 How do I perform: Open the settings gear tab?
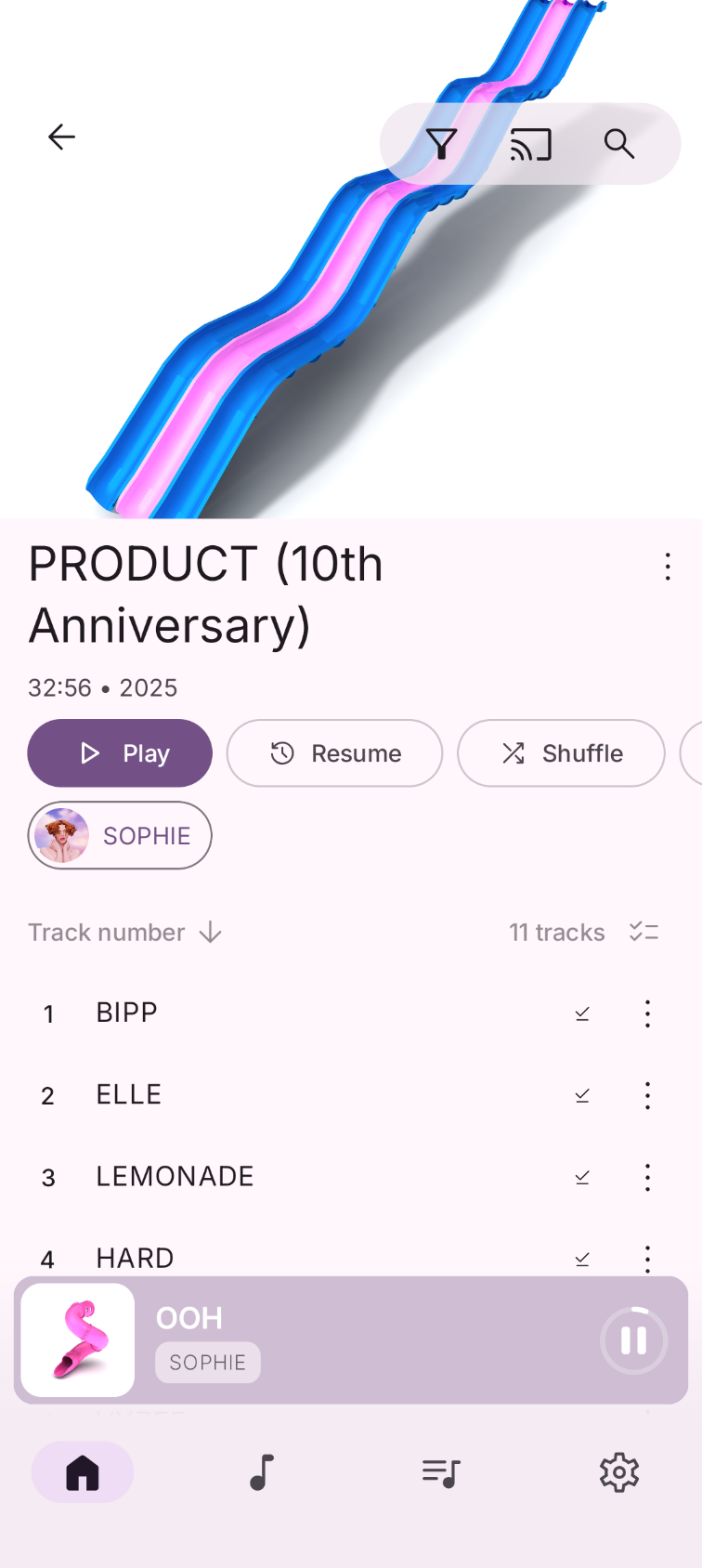(x=619, y=1472)
